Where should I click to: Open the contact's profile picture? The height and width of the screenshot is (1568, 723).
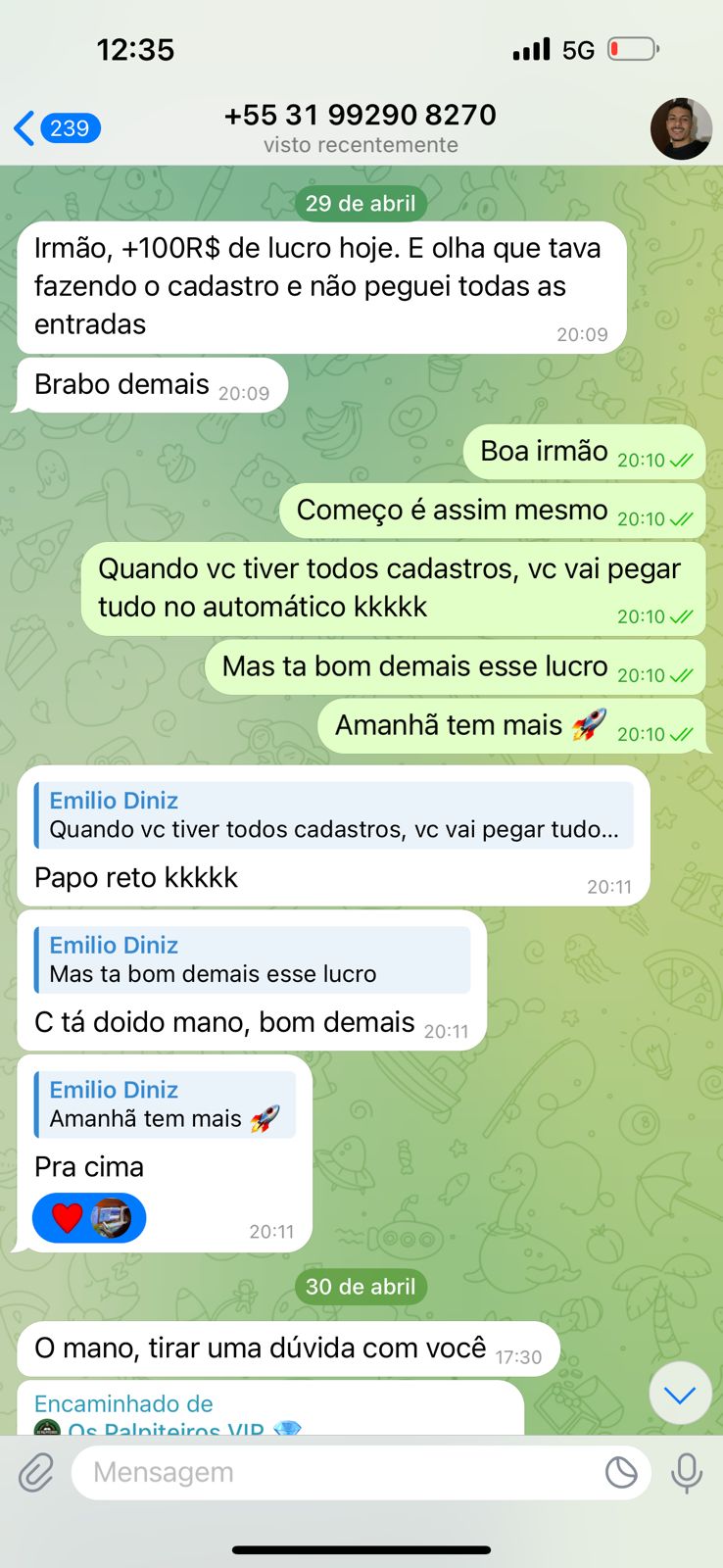pos(681,128)
